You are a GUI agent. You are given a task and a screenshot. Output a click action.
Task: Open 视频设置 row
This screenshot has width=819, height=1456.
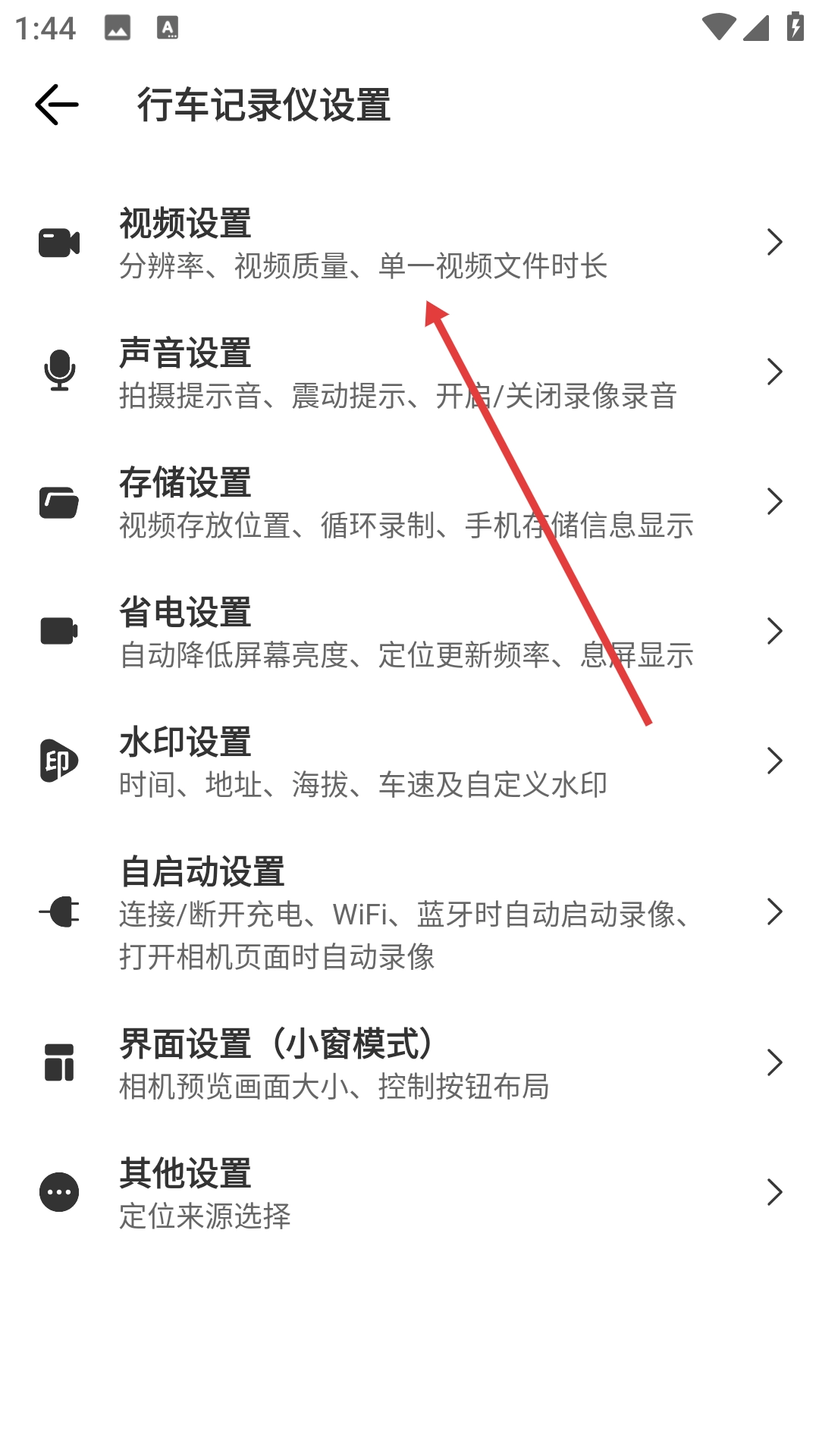[x=409, y=243]
